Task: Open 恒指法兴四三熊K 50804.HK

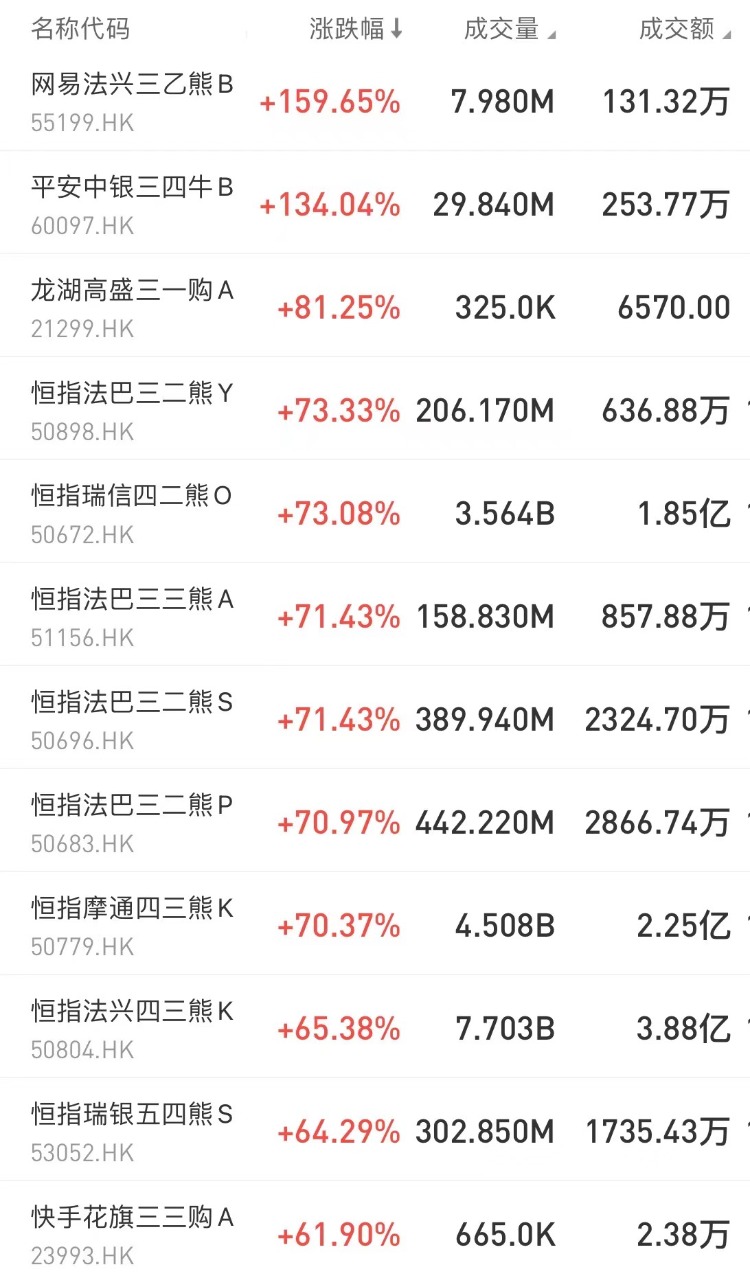Action: click(375, 1027)
